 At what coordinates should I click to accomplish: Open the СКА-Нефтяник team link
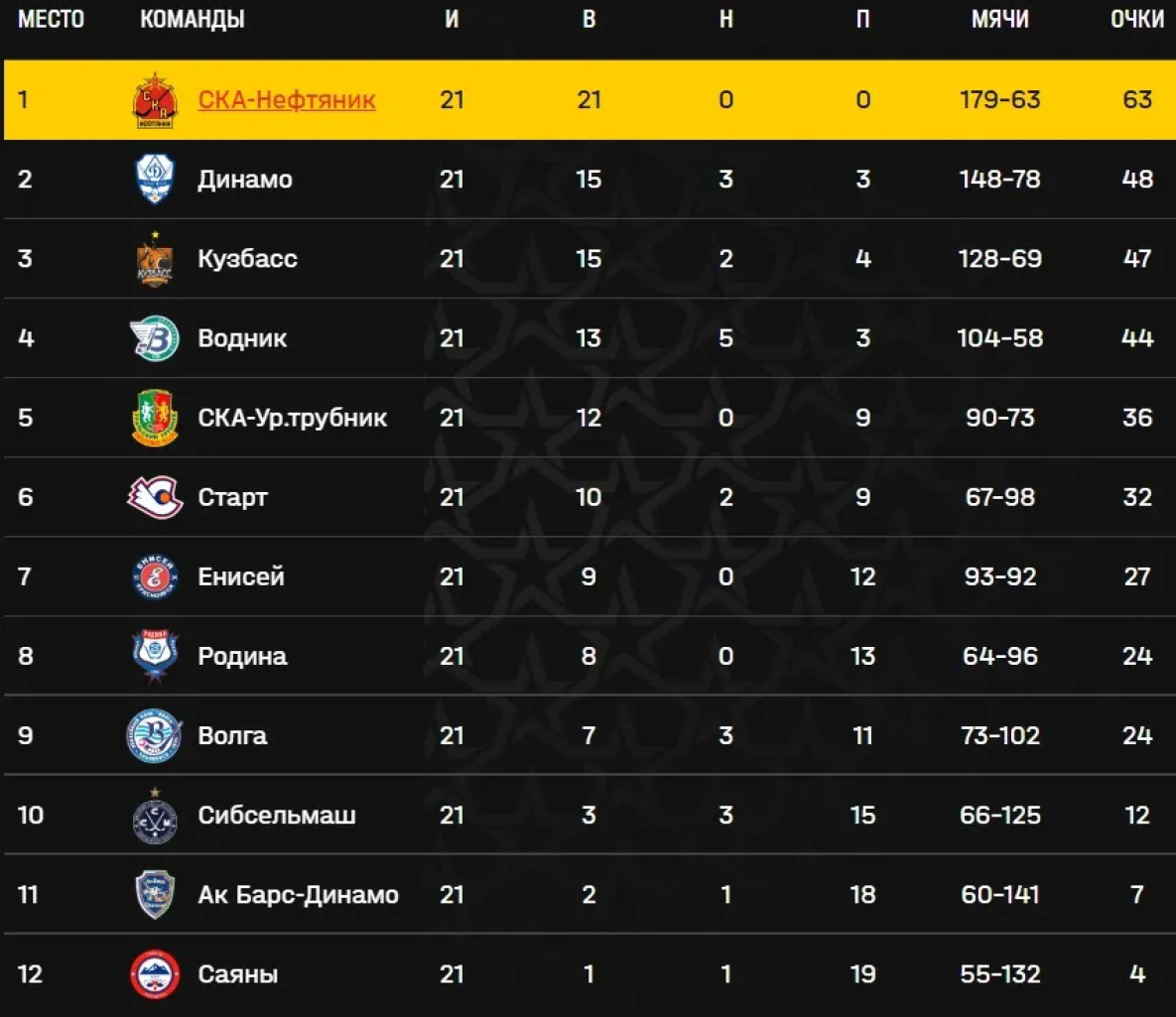(x=286, y=100)
